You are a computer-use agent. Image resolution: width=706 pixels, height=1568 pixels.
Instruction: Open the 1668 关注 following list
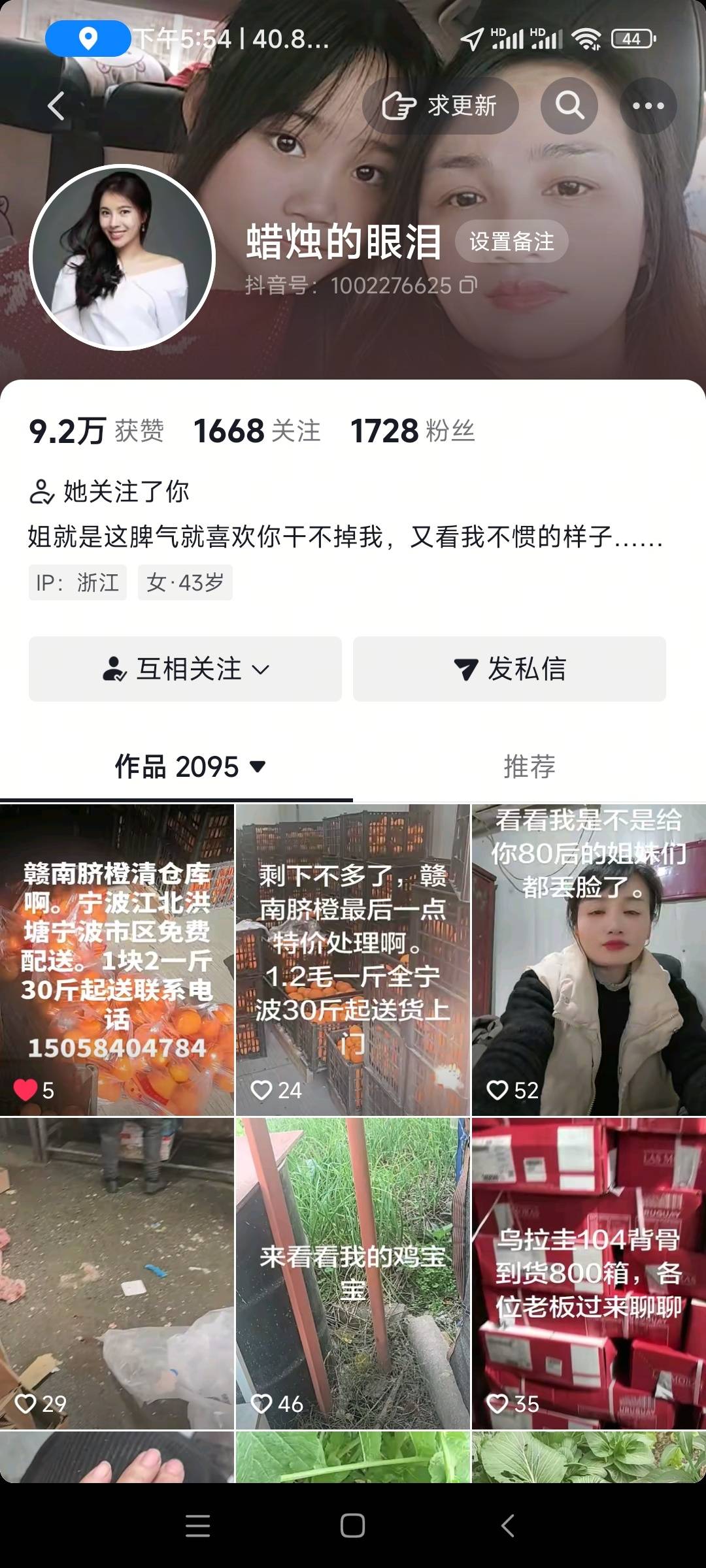pyautogui.click(x=257, y=431)
